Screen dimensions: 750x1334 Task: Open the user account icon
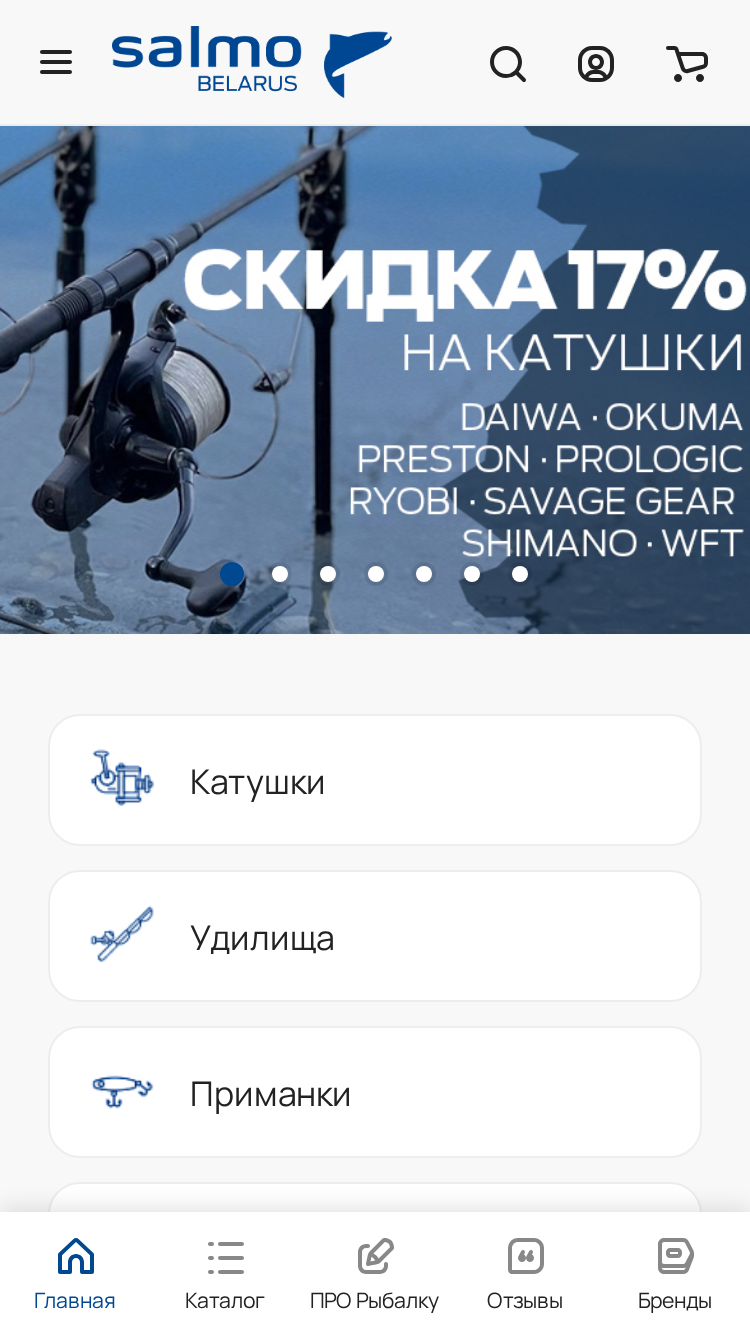(x=596, y=64)
